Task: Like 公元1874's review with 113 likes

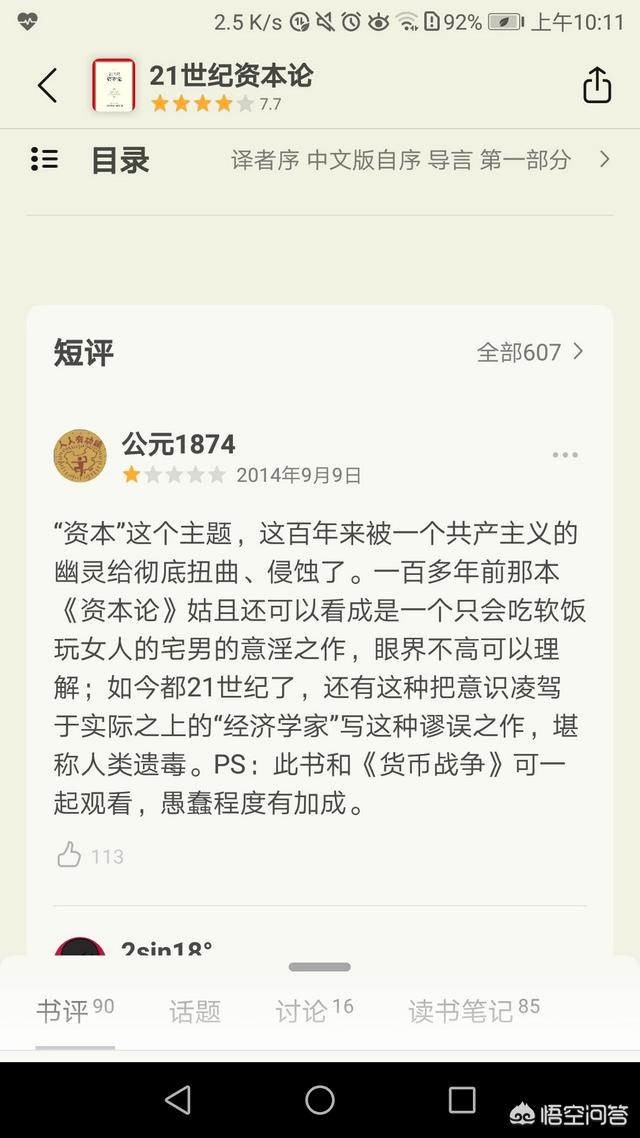Action: click(x=70, y=855)
